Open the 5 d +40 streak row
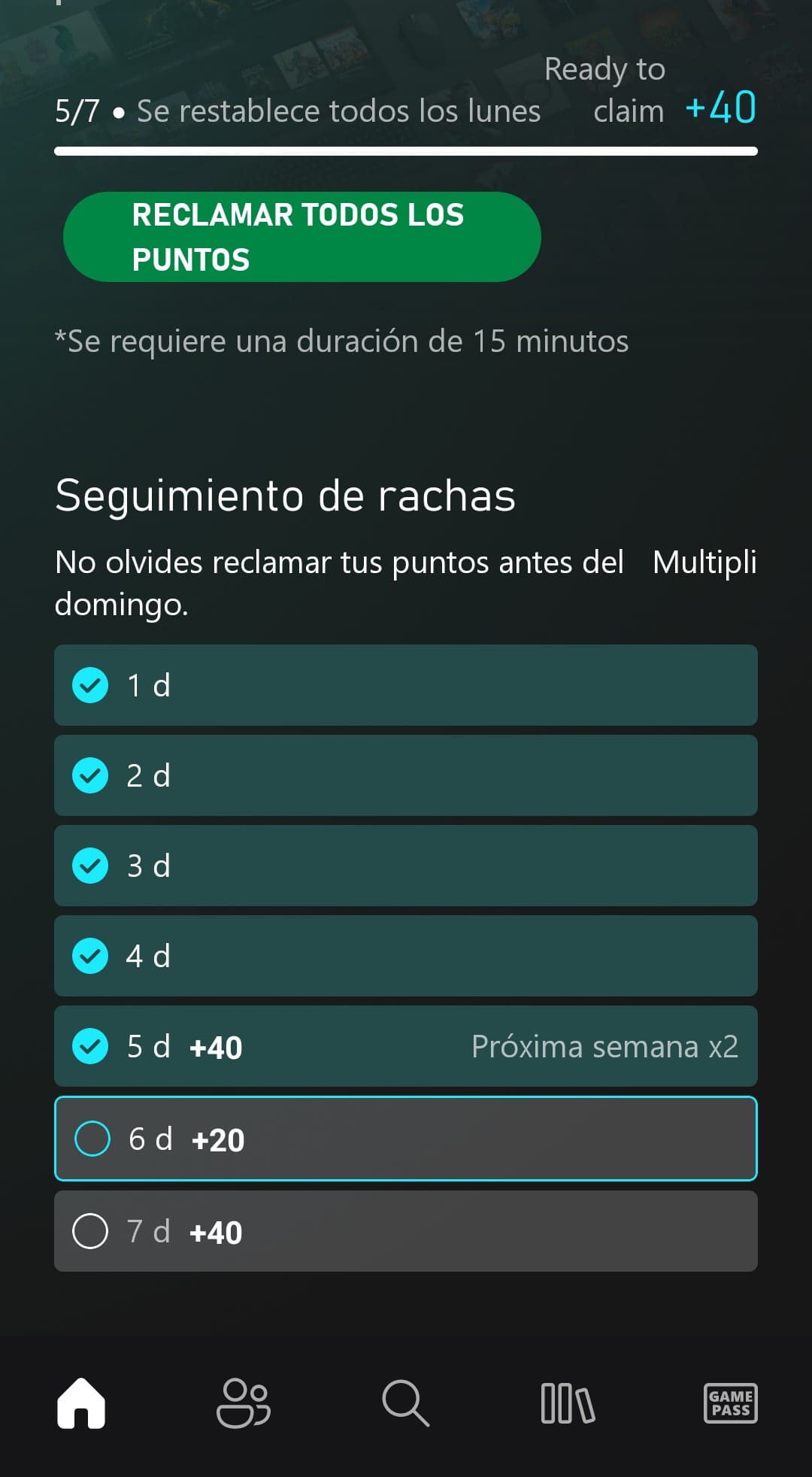The image size is (812, 1477). (x=405, y=1046)
